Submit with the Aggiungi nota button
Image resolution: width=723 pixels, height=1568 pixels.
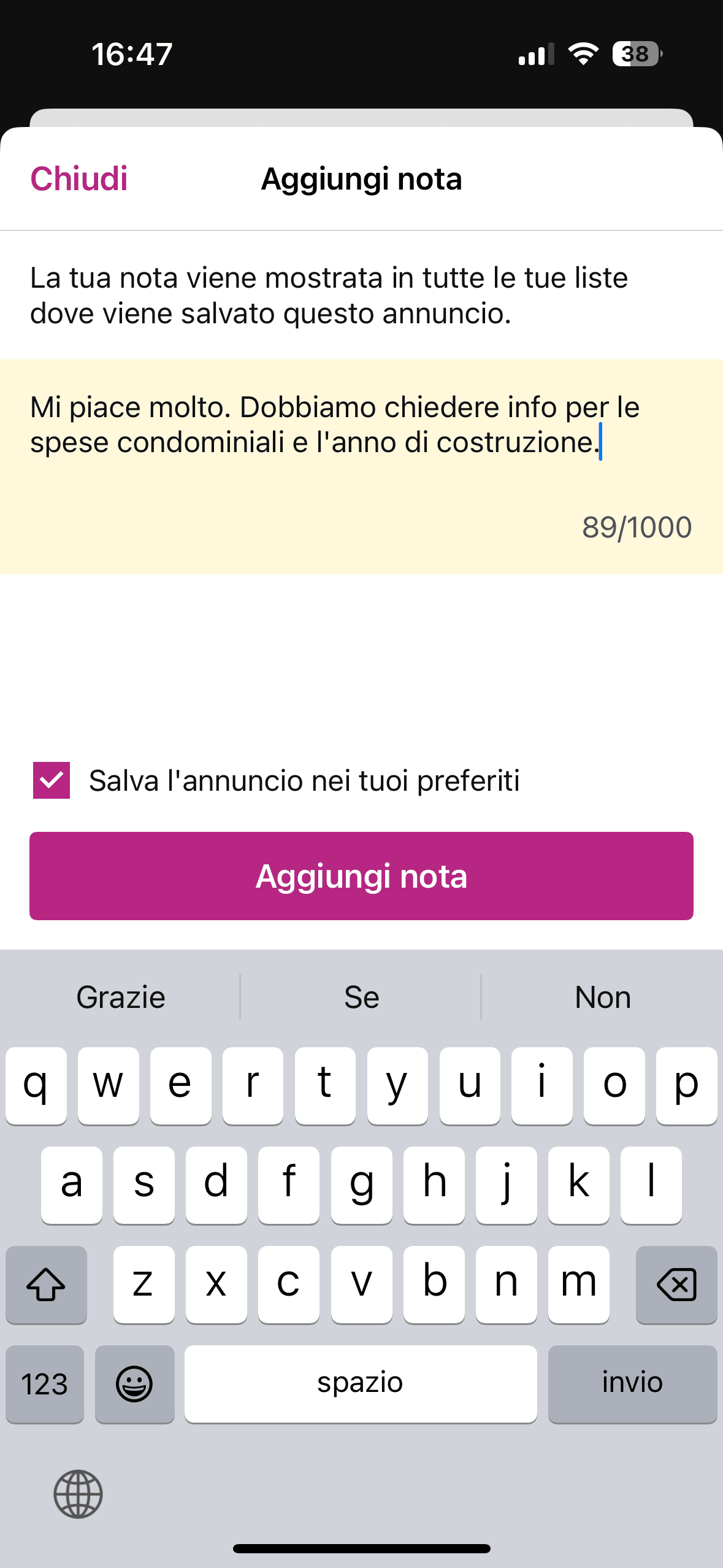pyautogui.click(x=361, y=876)
